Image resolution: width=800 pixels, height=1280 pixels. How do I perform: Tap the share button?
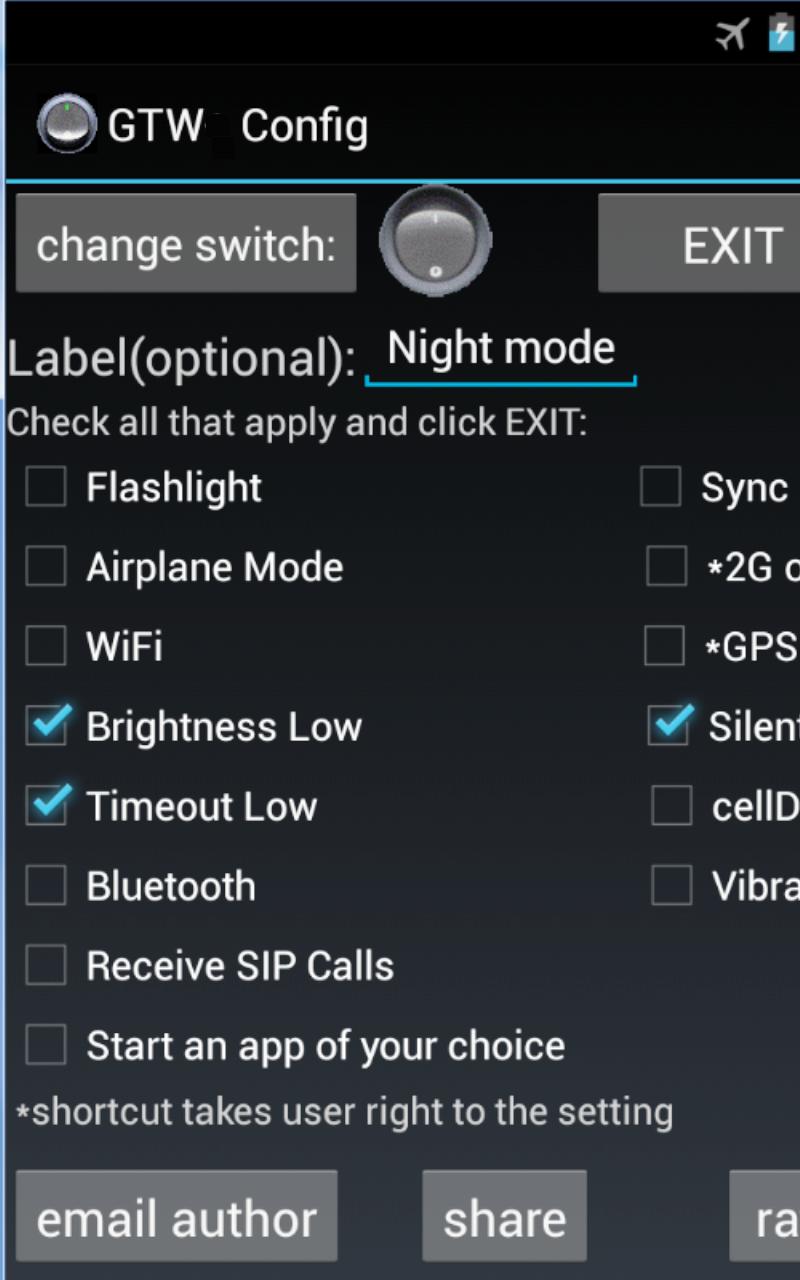pyautogui.click(x=504, y=1217)
